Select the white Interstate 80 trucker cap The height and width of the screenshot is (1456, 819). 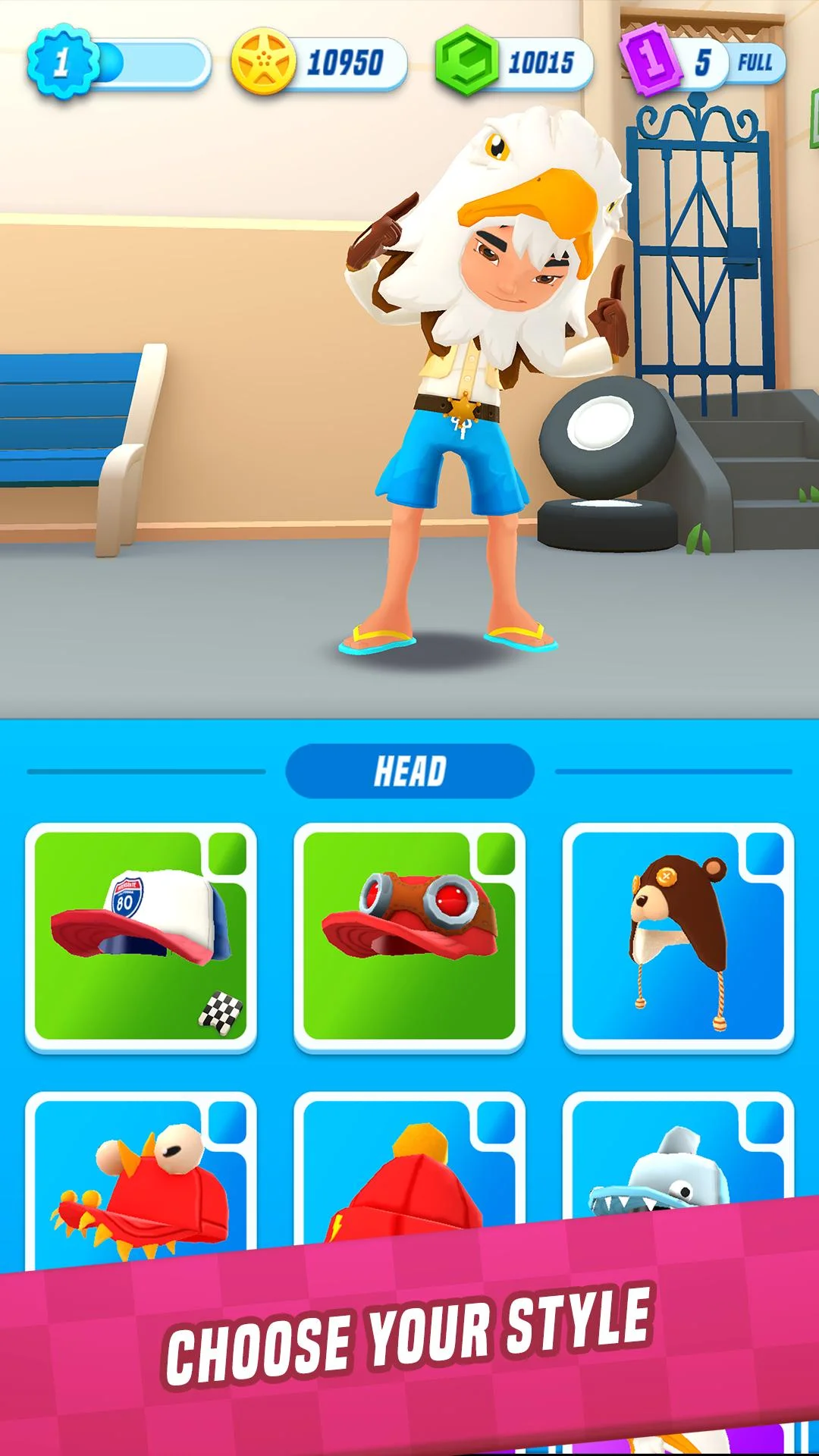click(x=141, y=937)
